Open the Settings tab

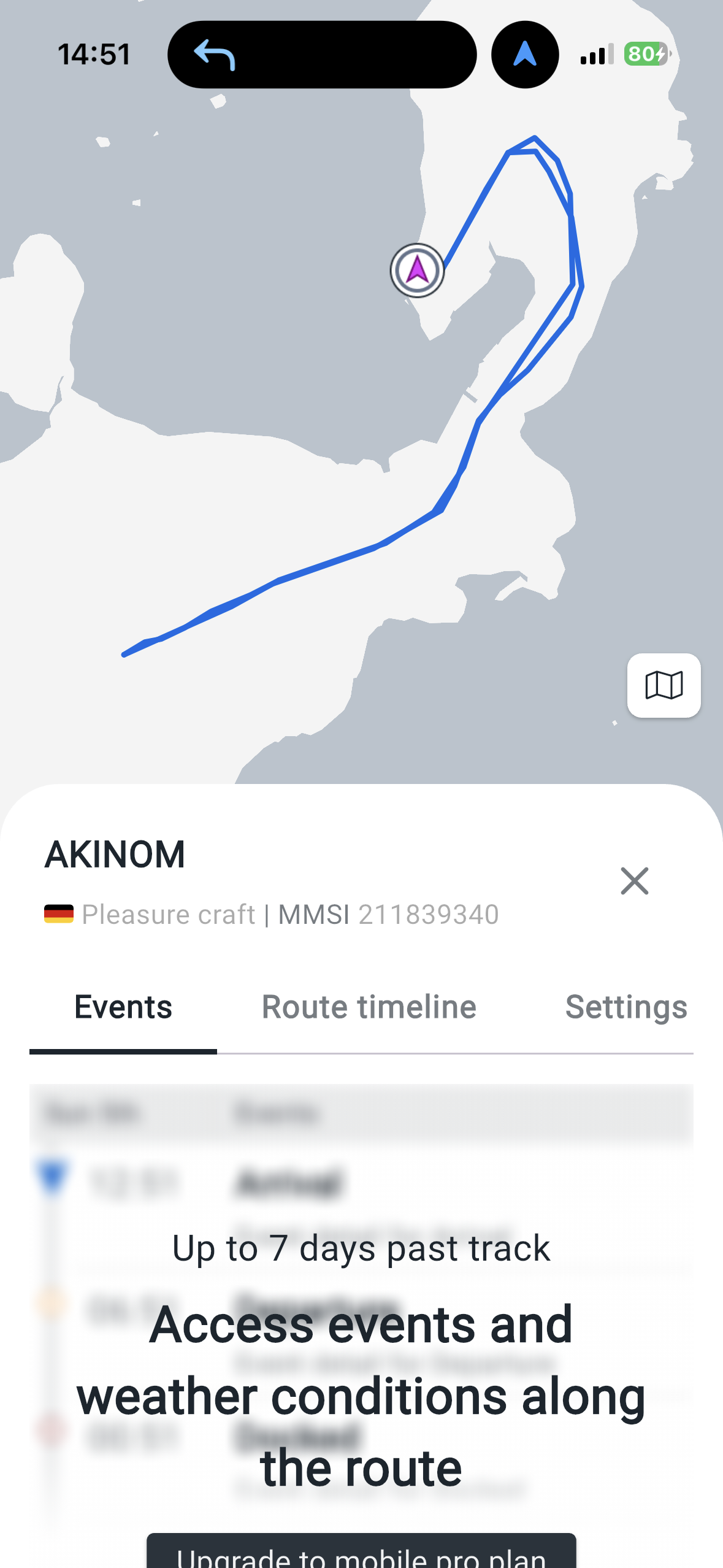(625, 1007)
